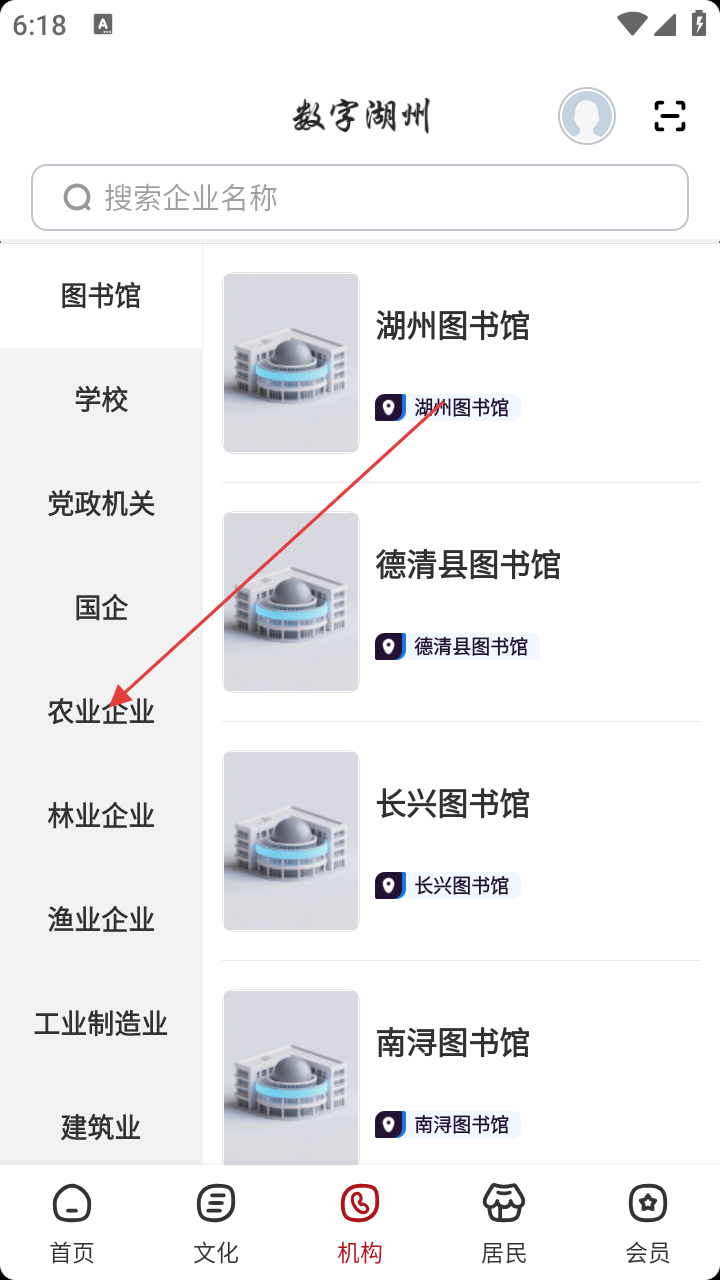Switch to the 文化 tab

[x=216, y=1222]
